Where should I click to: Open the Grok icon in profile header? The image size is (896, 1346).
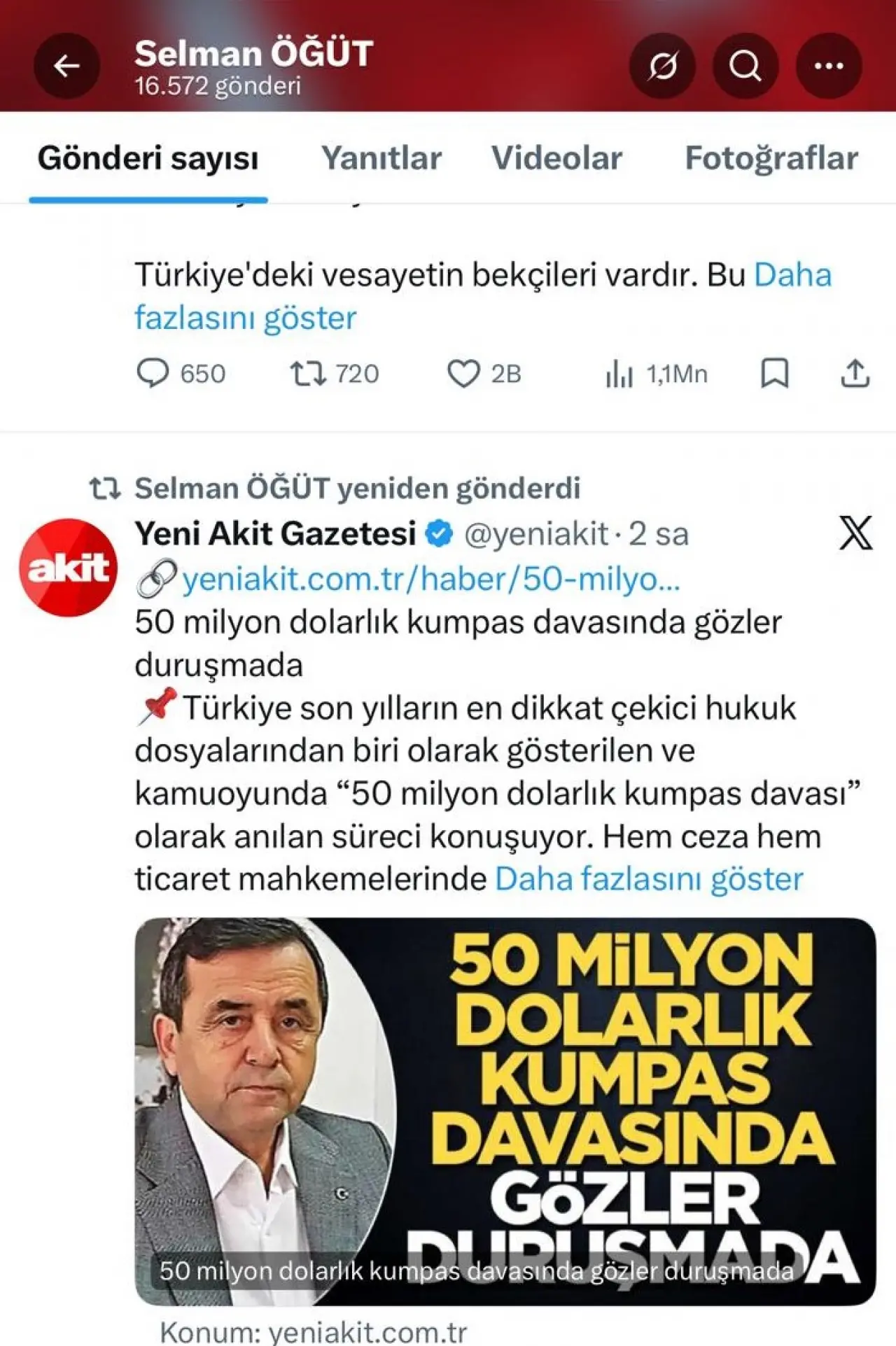662,66
